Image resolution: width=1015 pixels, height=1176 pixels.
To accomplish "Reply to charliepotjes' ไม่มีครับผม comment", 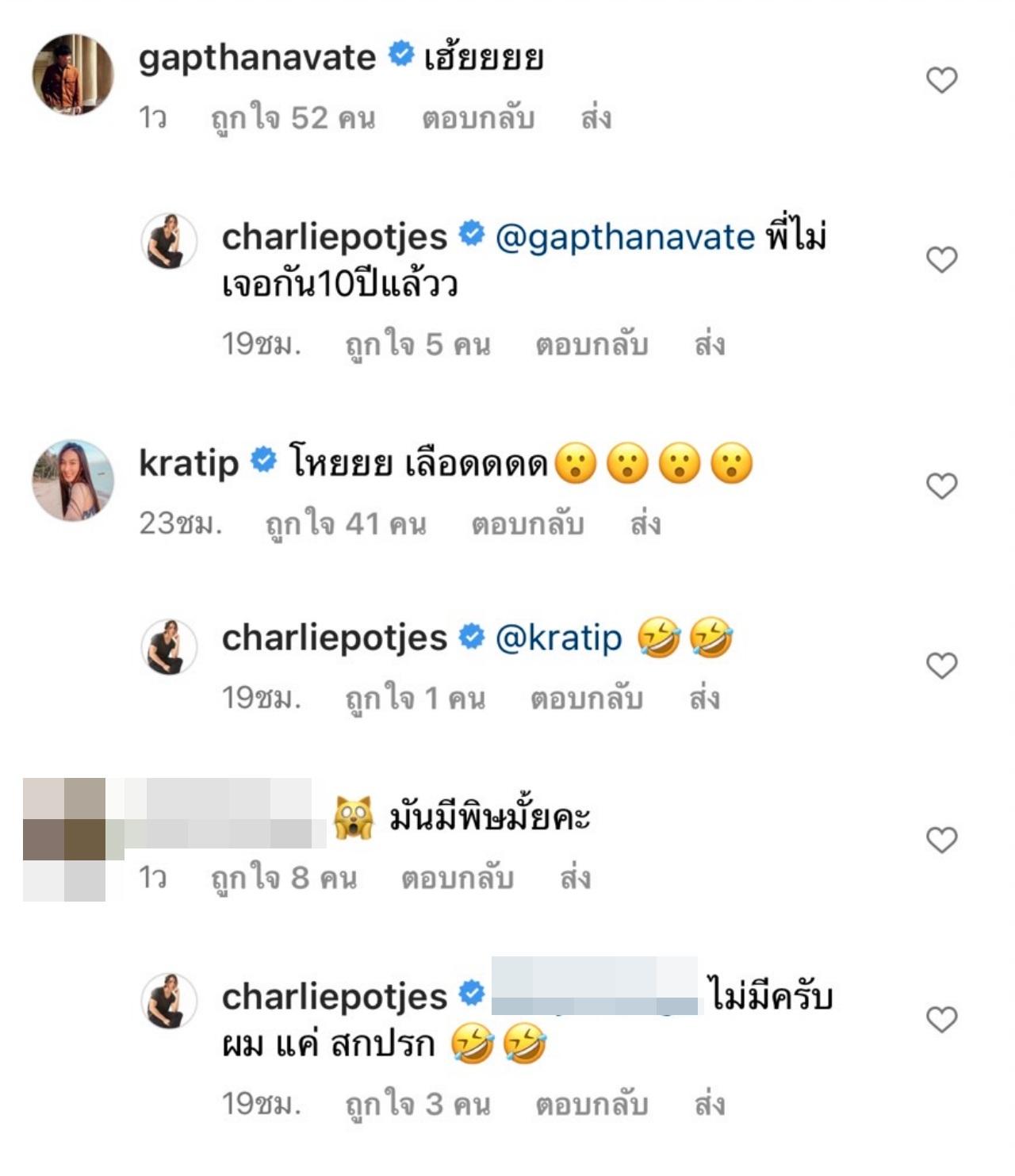I will click(592, 1105).
